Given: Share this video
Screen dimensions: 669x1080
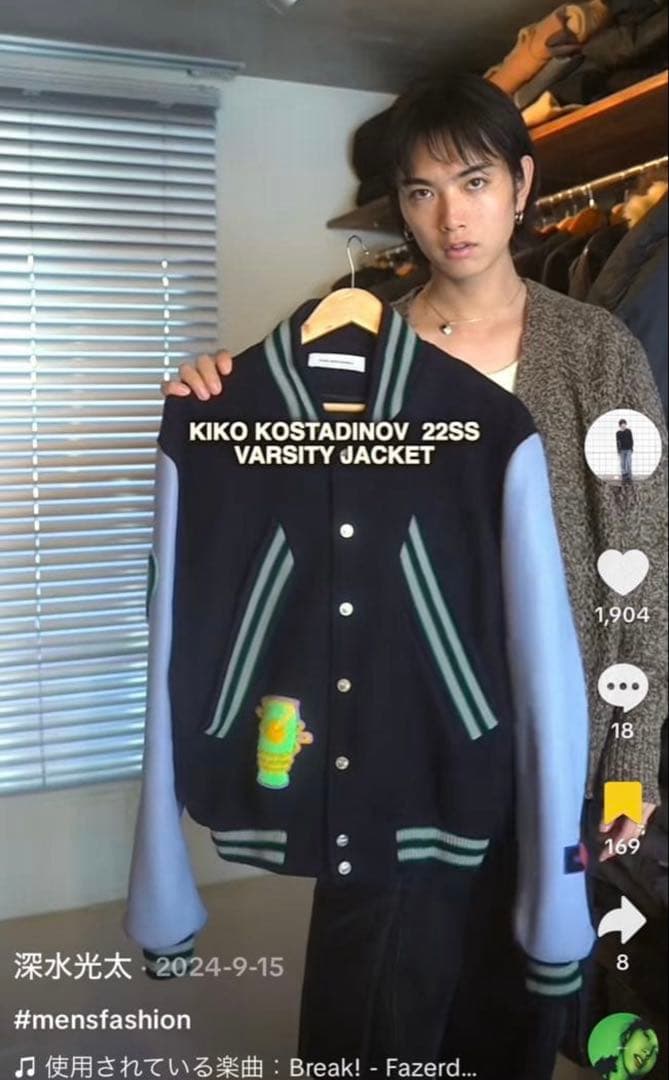Looking at the screenshot, I should point(622,920).
